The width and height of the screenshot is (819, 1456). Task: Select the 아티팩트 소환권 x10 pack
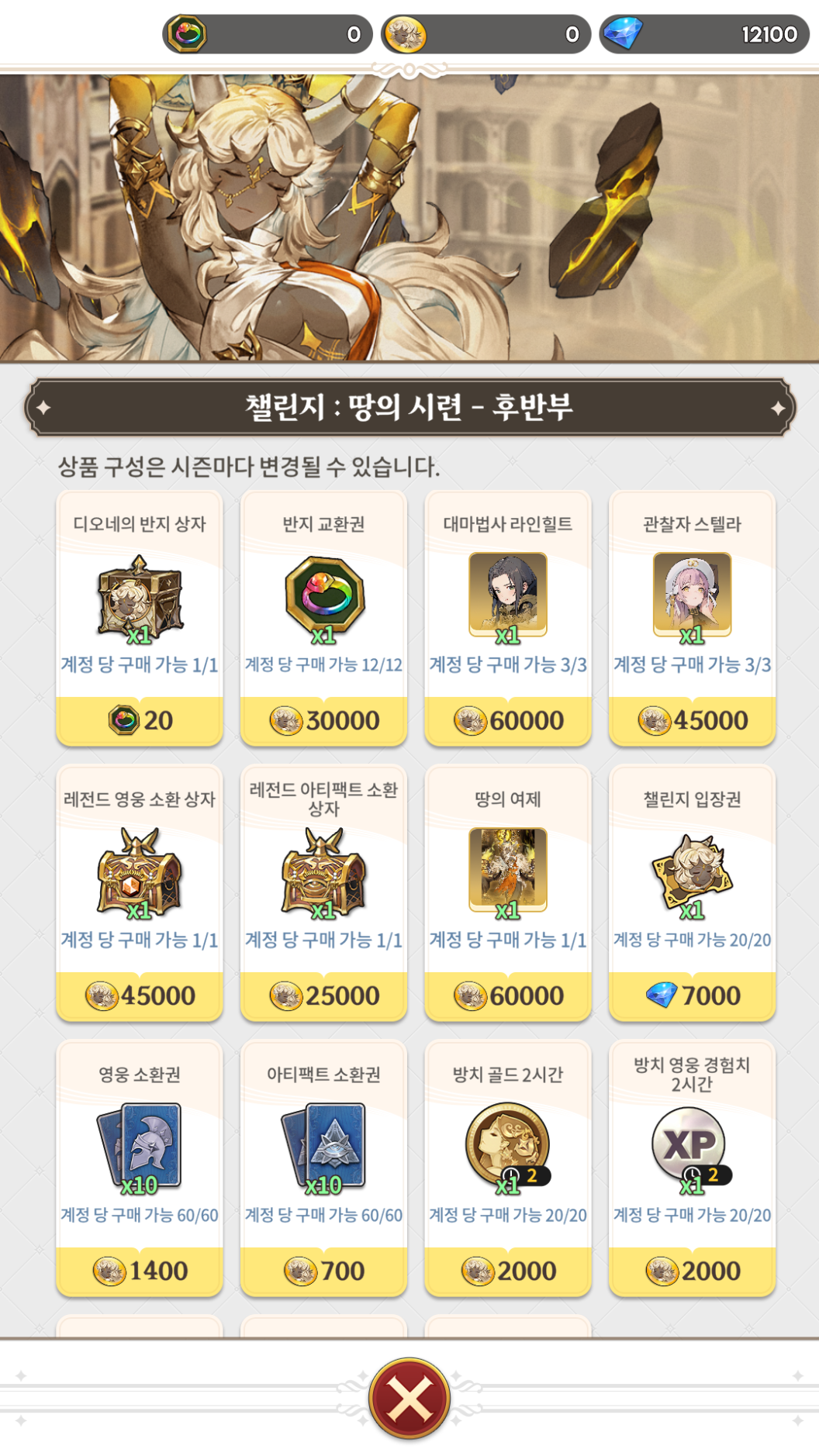pos(323,1168)
